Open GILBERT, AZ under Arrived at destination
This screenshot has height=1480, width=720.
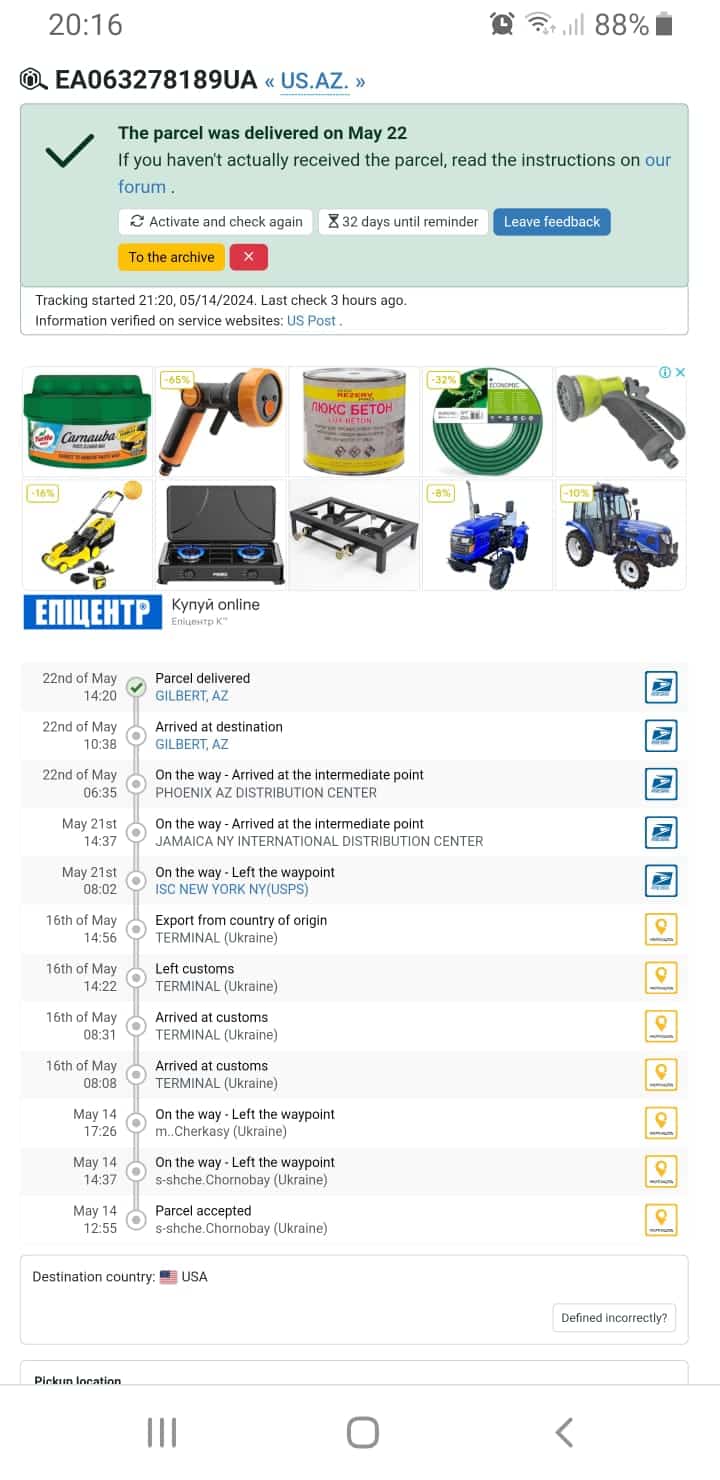pyautogui.click(x=191, y=744)
